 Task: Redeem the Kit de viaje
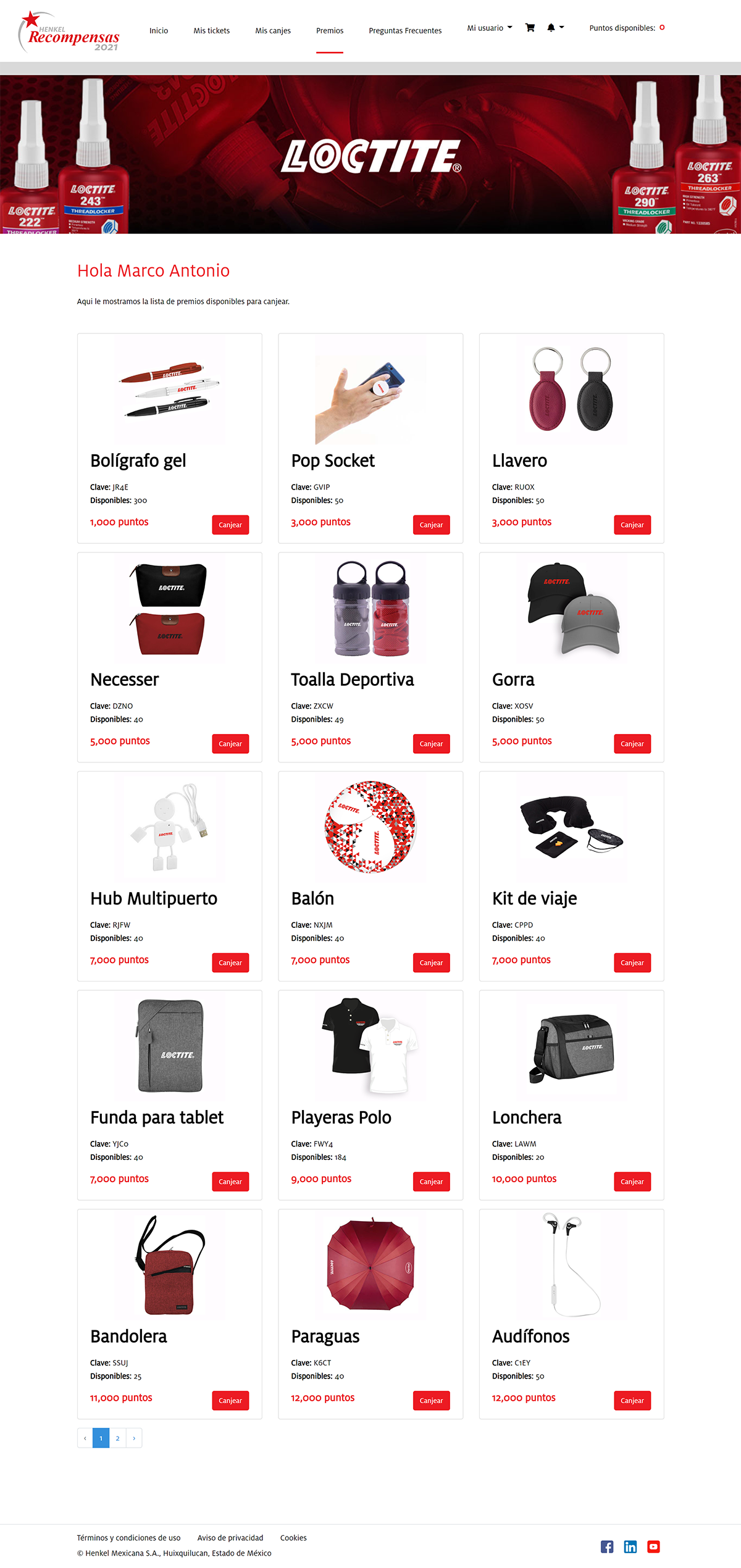632,962
